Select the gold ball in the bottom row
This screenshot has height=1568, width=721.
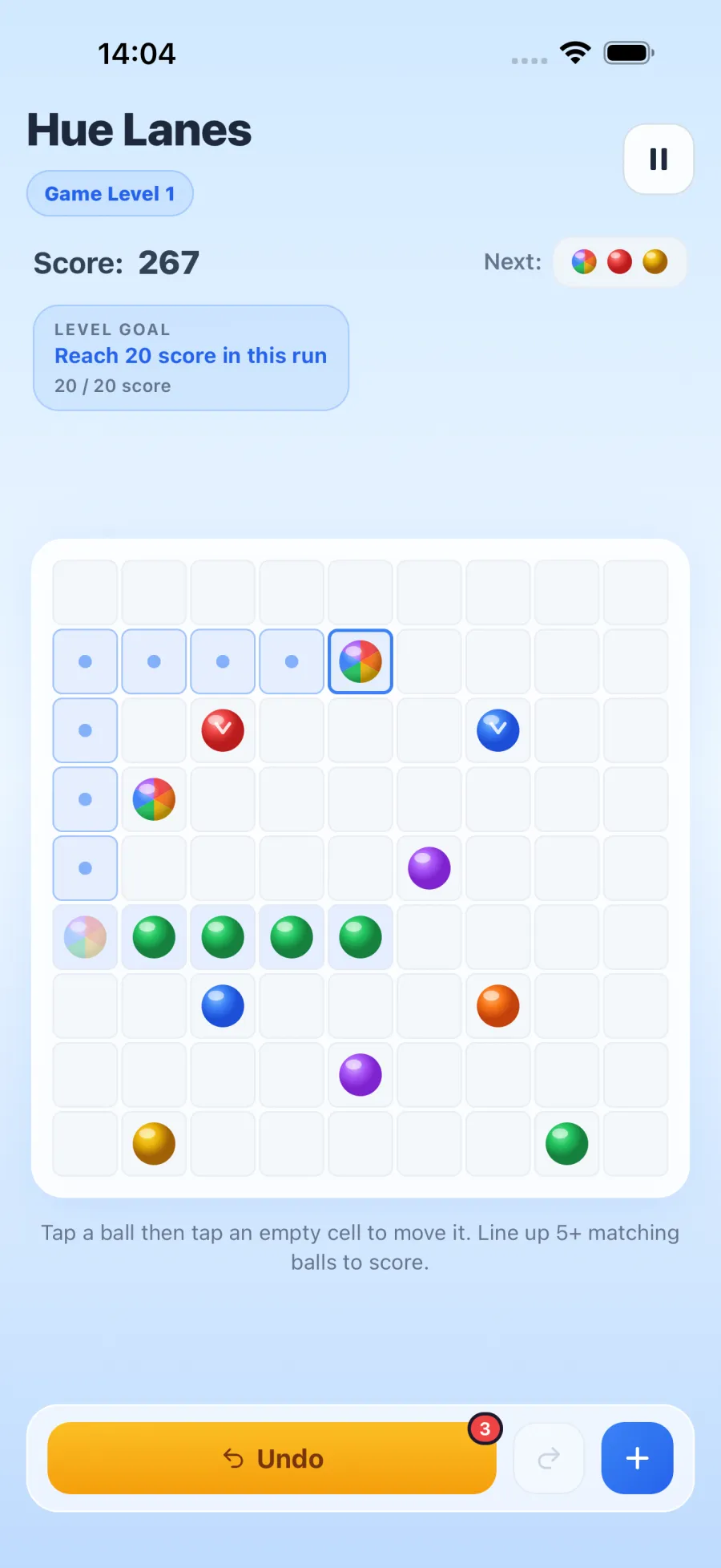[x=154, y=1144]
